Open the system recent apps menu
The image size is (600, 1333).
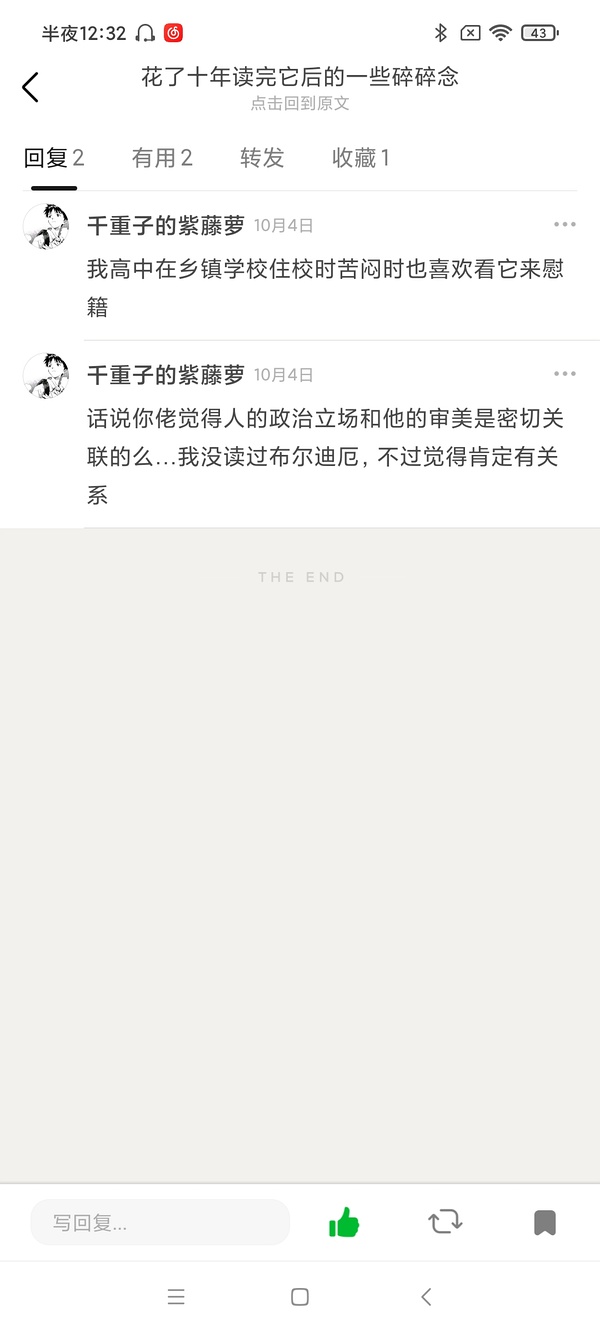pyautogui.click(x=176, y=1297)
